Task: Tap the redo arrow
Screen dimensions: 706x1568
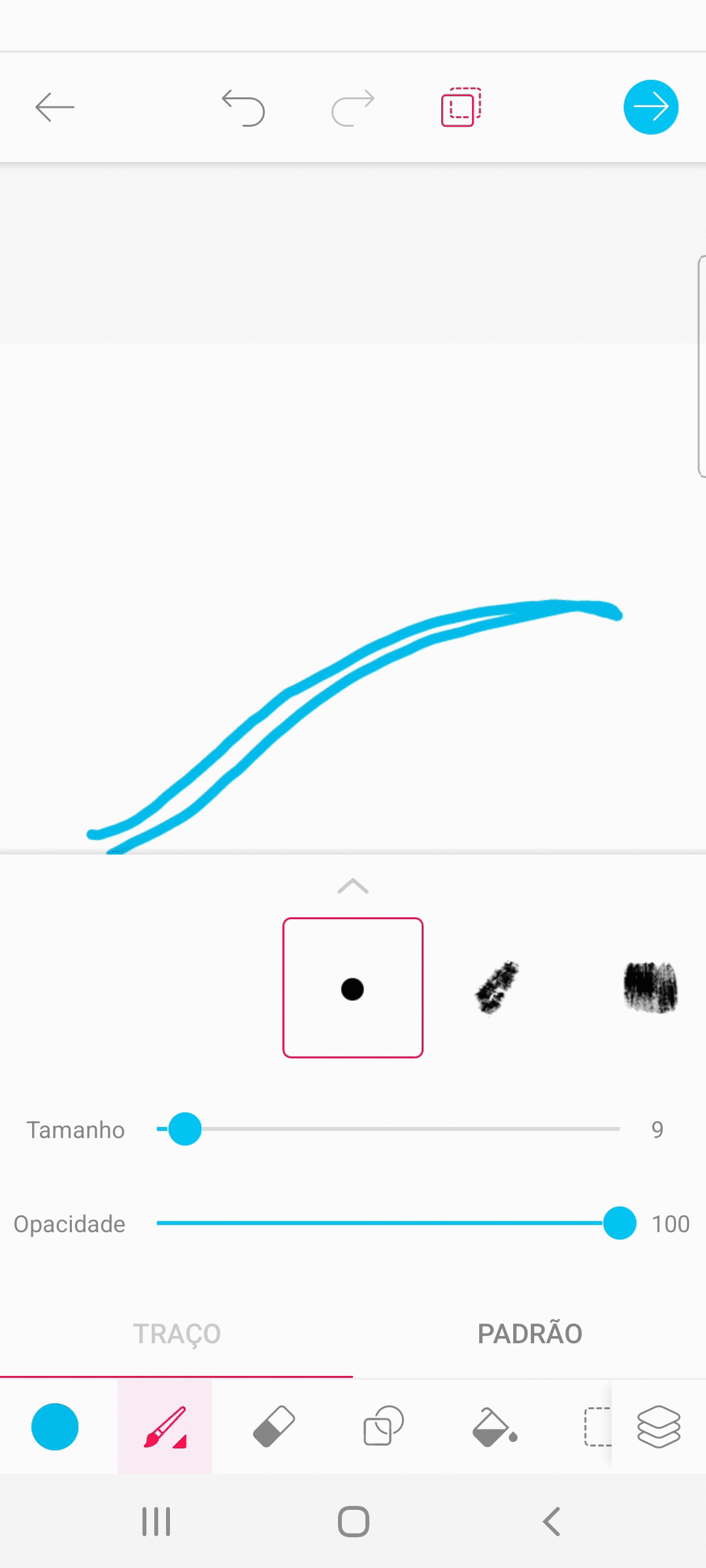Action: (x=353, y=107)
